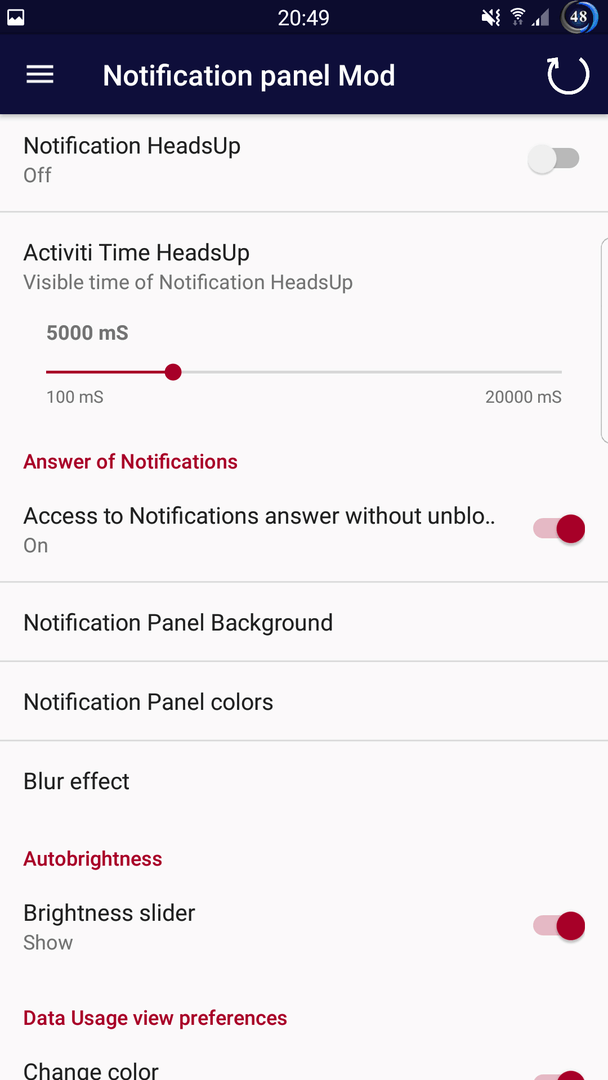Image resolution: width=608 pixels, height=1080 pixels.
Task: Open Notification Panel Background settings
Action: click(x=178, y=623)
